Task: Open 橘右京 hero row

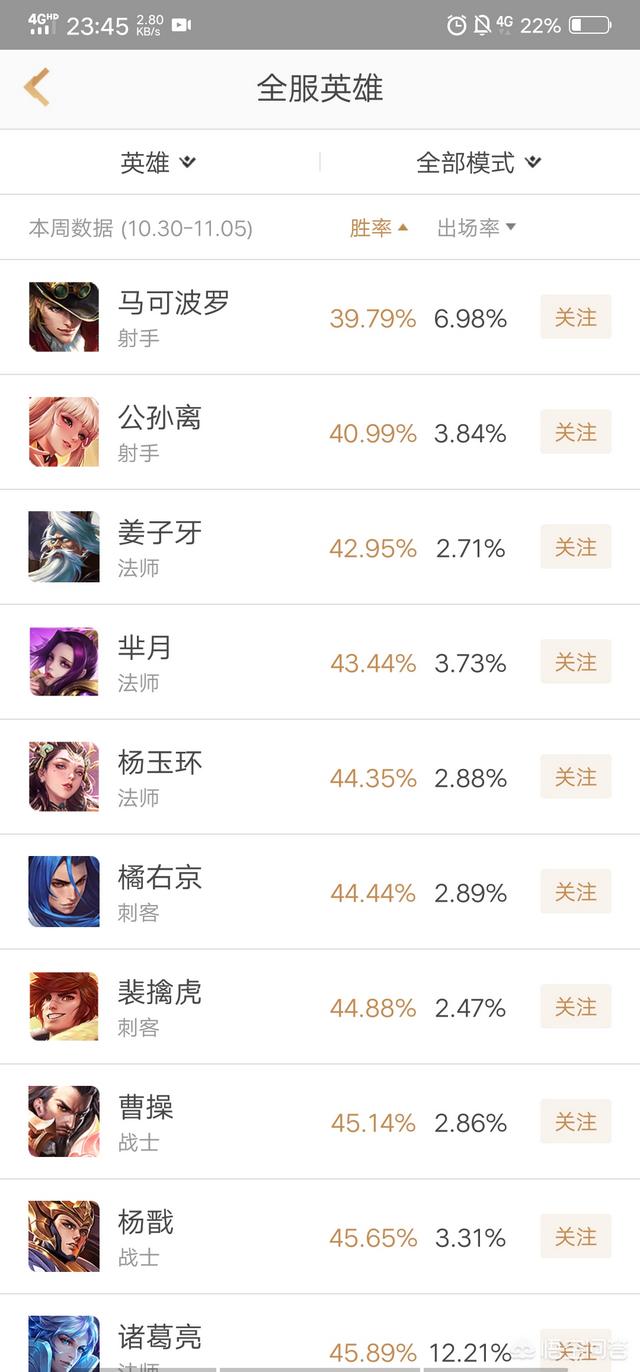Action: click(x=160, y=891)
